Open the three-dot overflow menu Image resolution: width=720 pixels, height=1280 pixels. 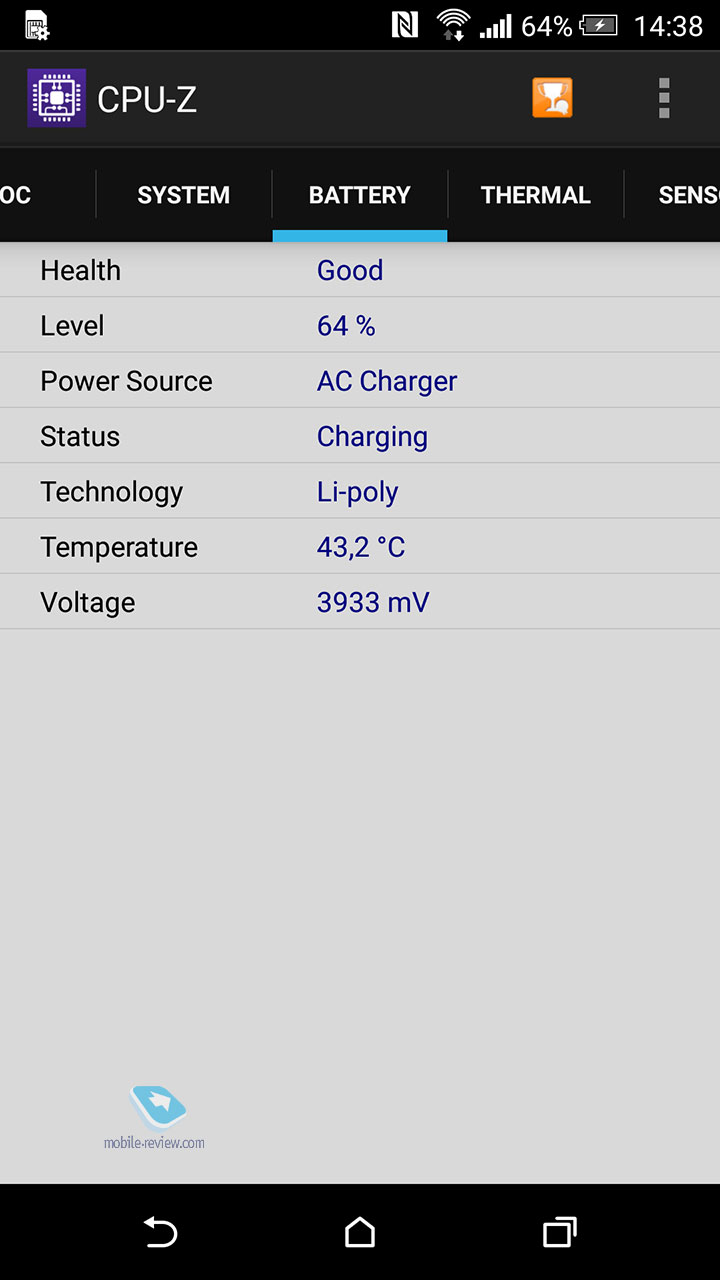664,98
